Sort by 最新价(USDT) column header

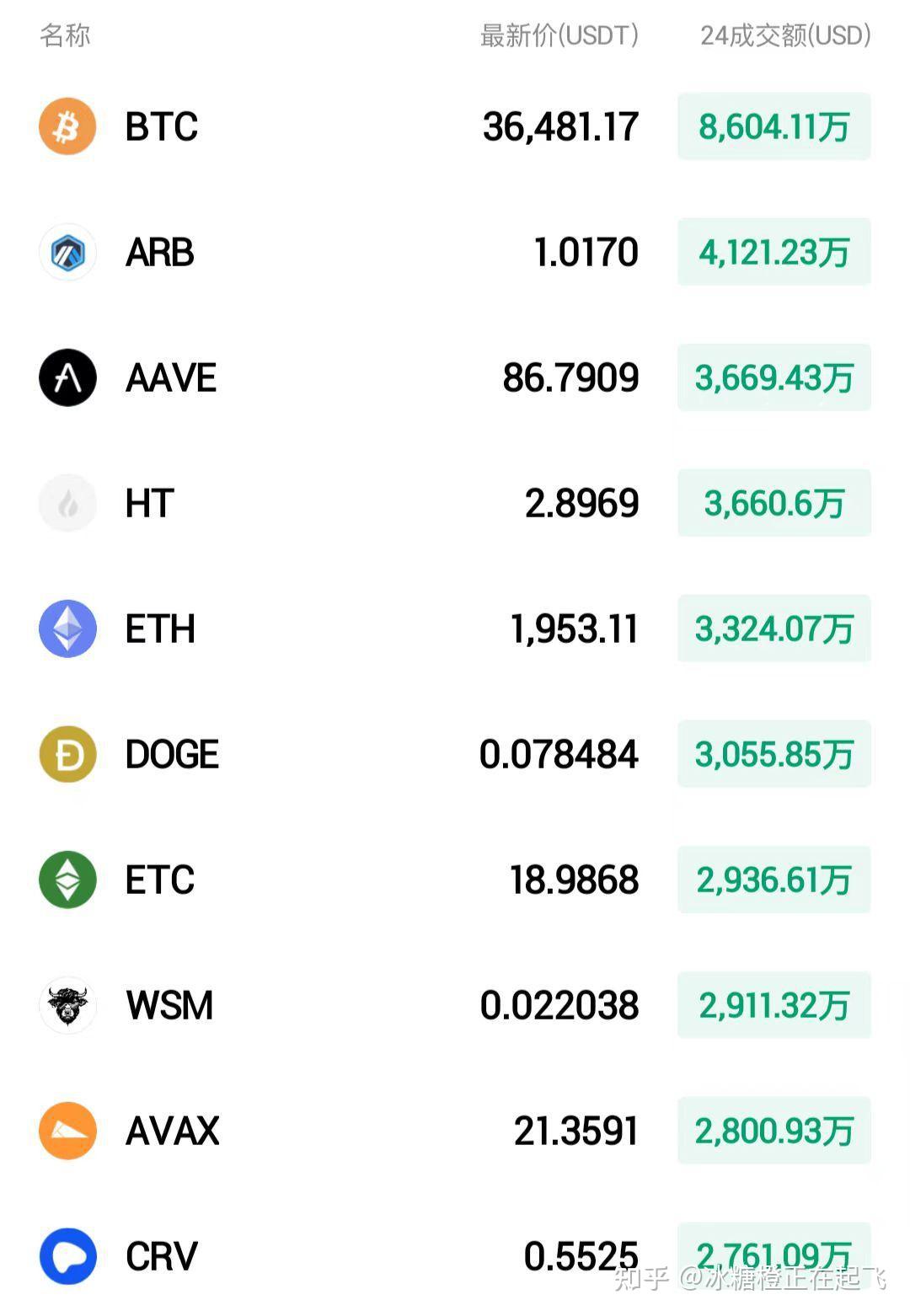click(x=559, y=36)
